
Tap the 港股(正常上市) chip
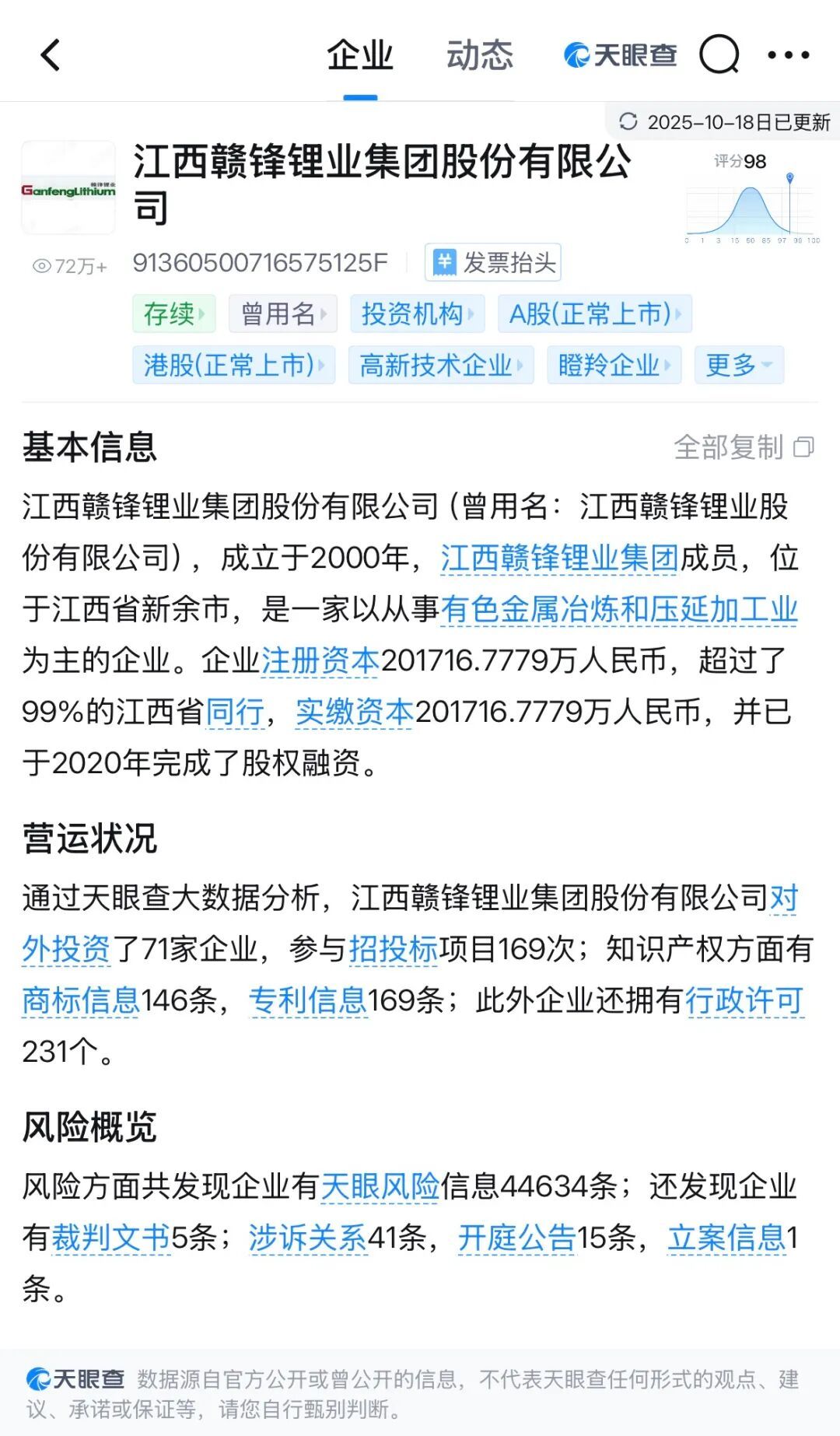pos(233,365)
